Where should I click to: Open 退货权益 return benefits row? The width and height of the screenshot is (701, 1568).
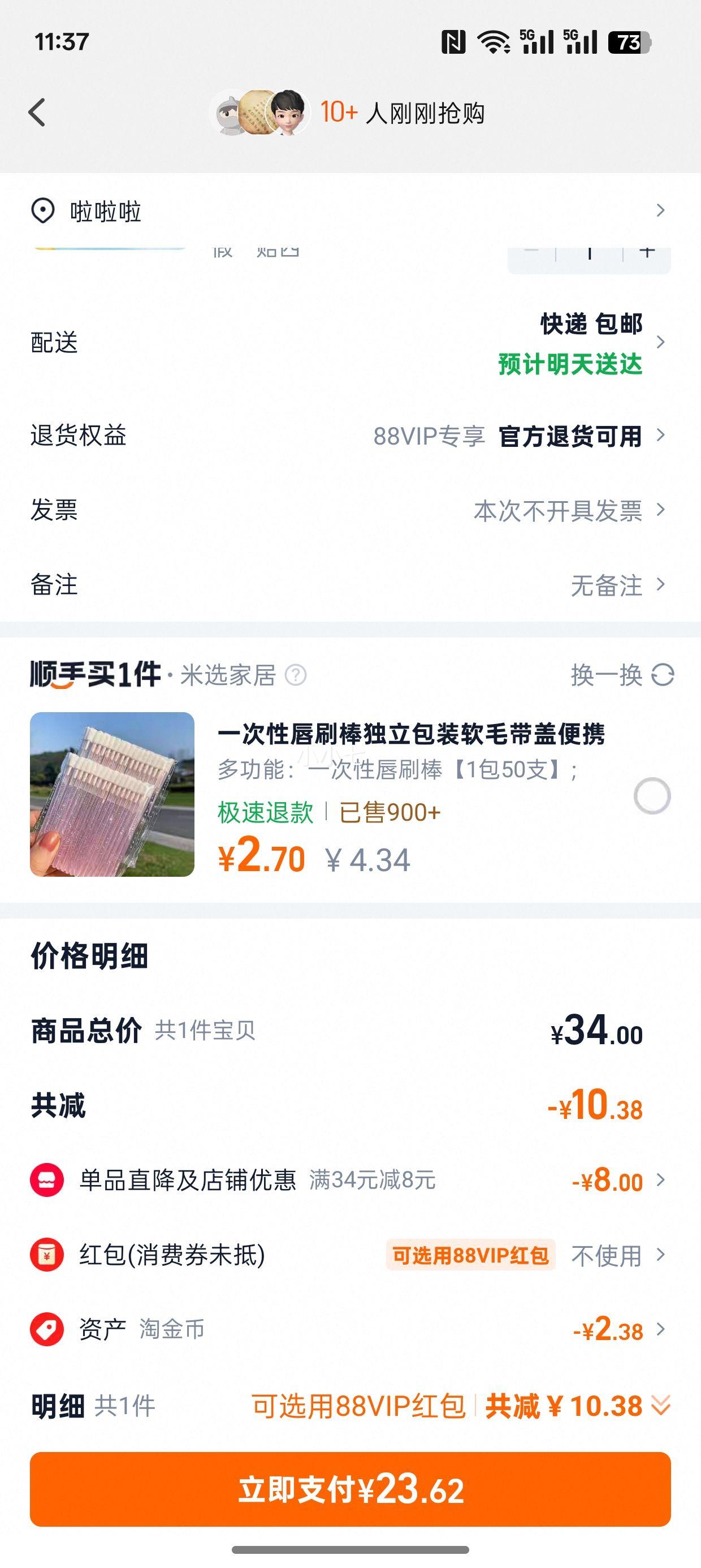click(350, 436)
